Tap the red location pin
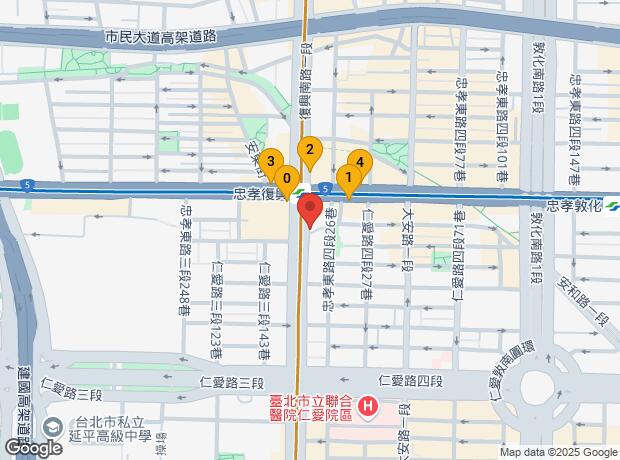The height and width of the screenshot is (460, 620). click(x=310, y=210)
